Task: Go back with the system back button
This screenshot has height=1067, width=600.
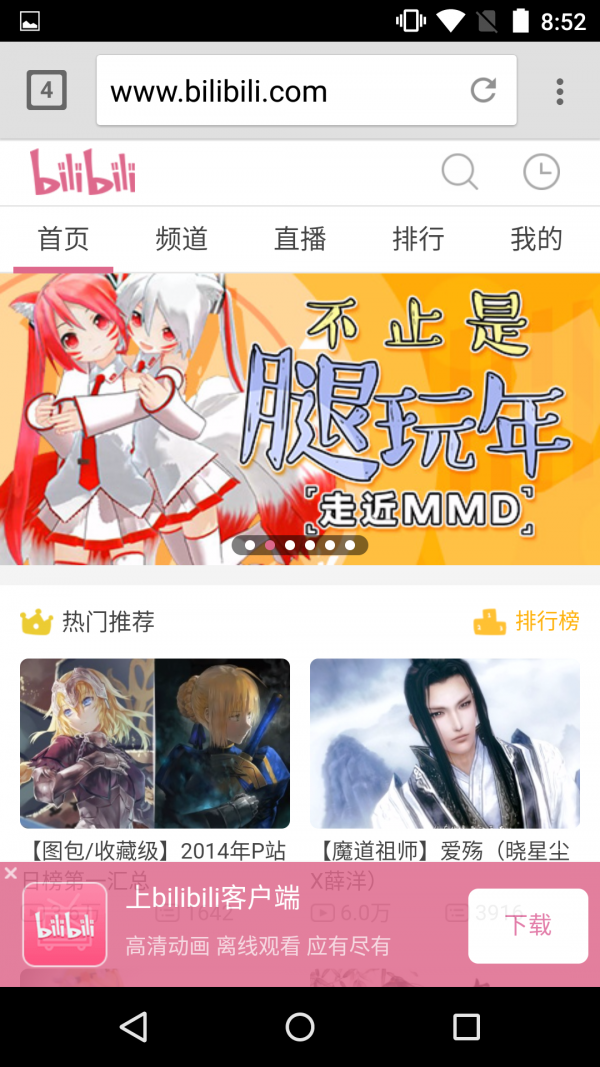Action: click(133, 1026)
